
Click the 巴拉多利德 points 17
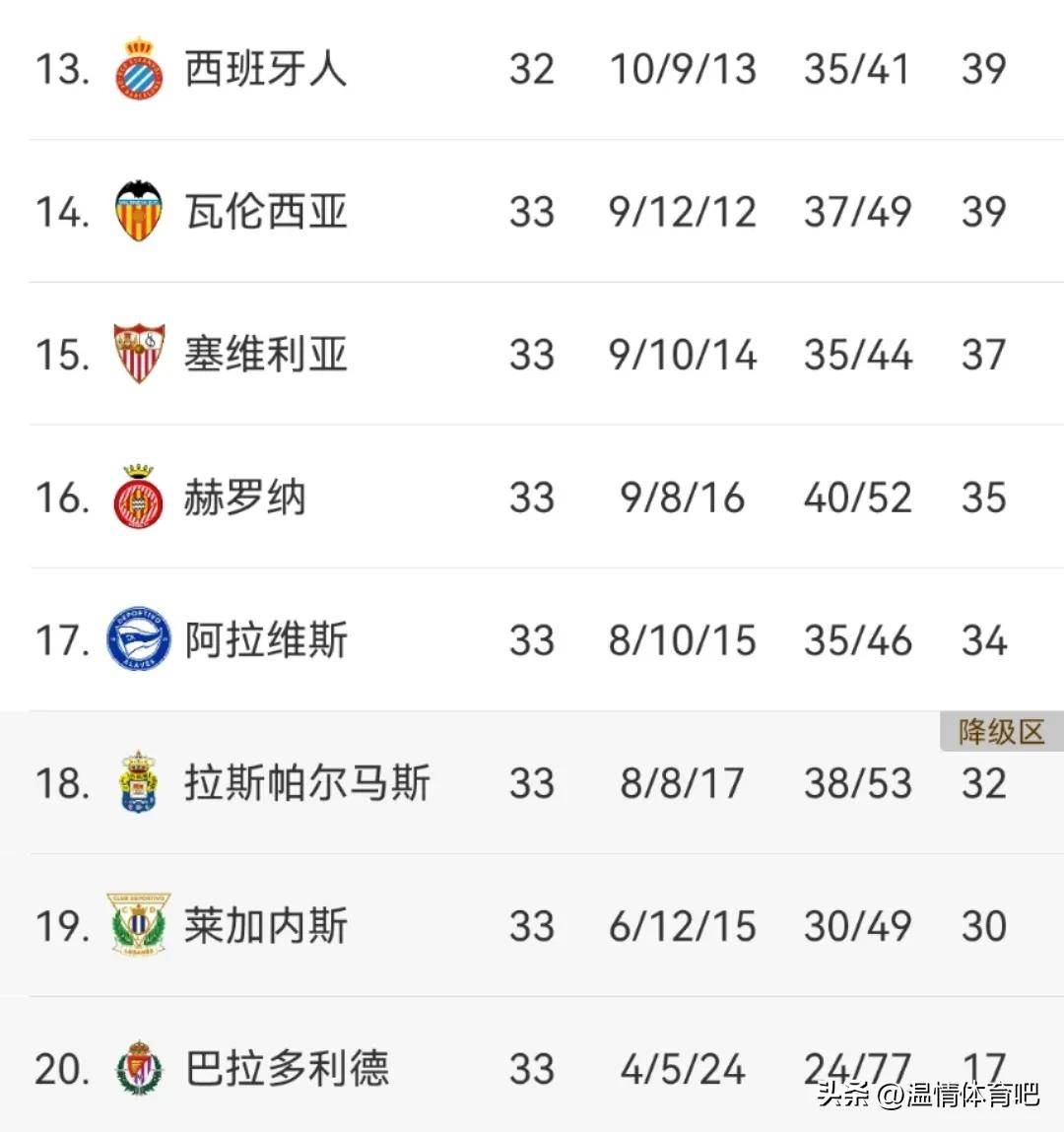click(984, 1068)
